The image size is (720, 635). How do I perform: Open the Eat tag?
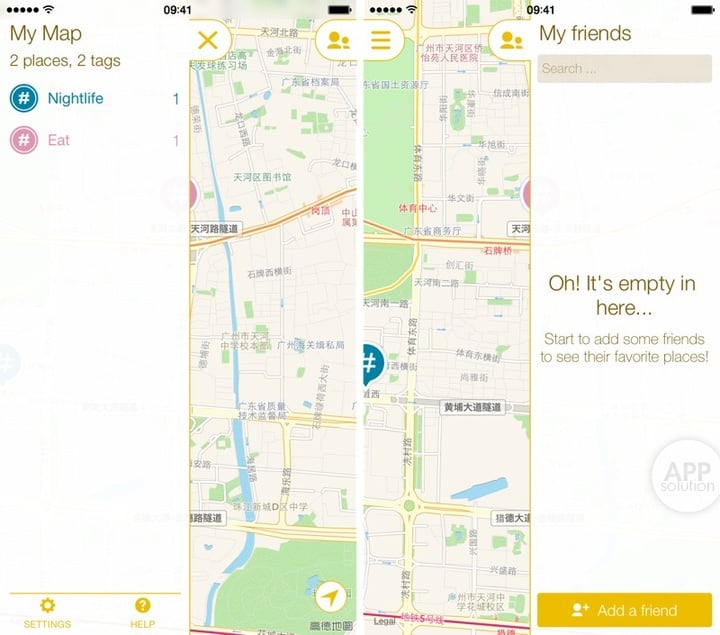pyautogui.click(x=58, y=140)
